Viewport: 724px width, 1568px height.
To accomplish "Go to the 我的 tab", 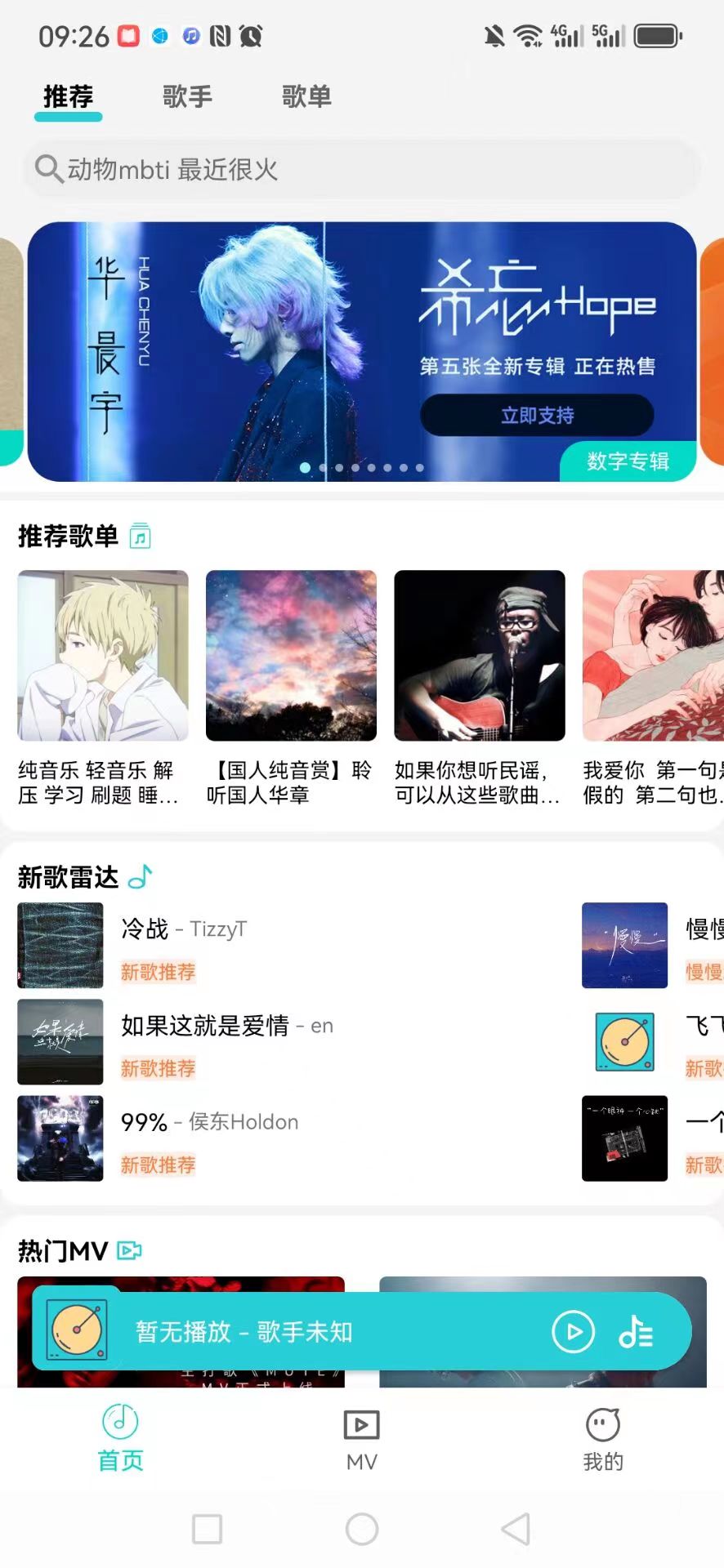I will [x=603, y=1440].
